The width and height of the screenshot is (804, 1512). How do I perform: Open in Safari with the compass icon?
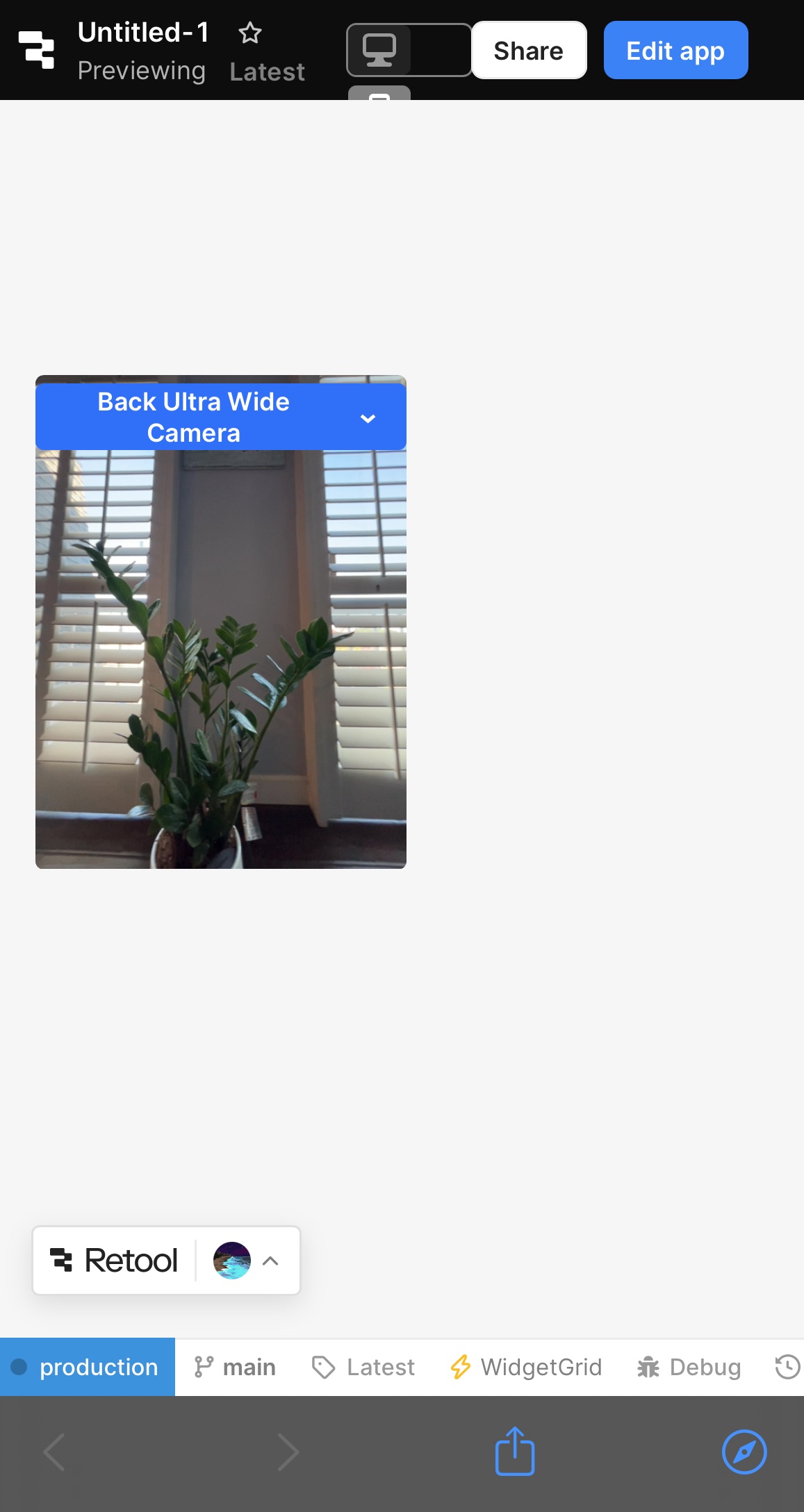[744, 1452]
